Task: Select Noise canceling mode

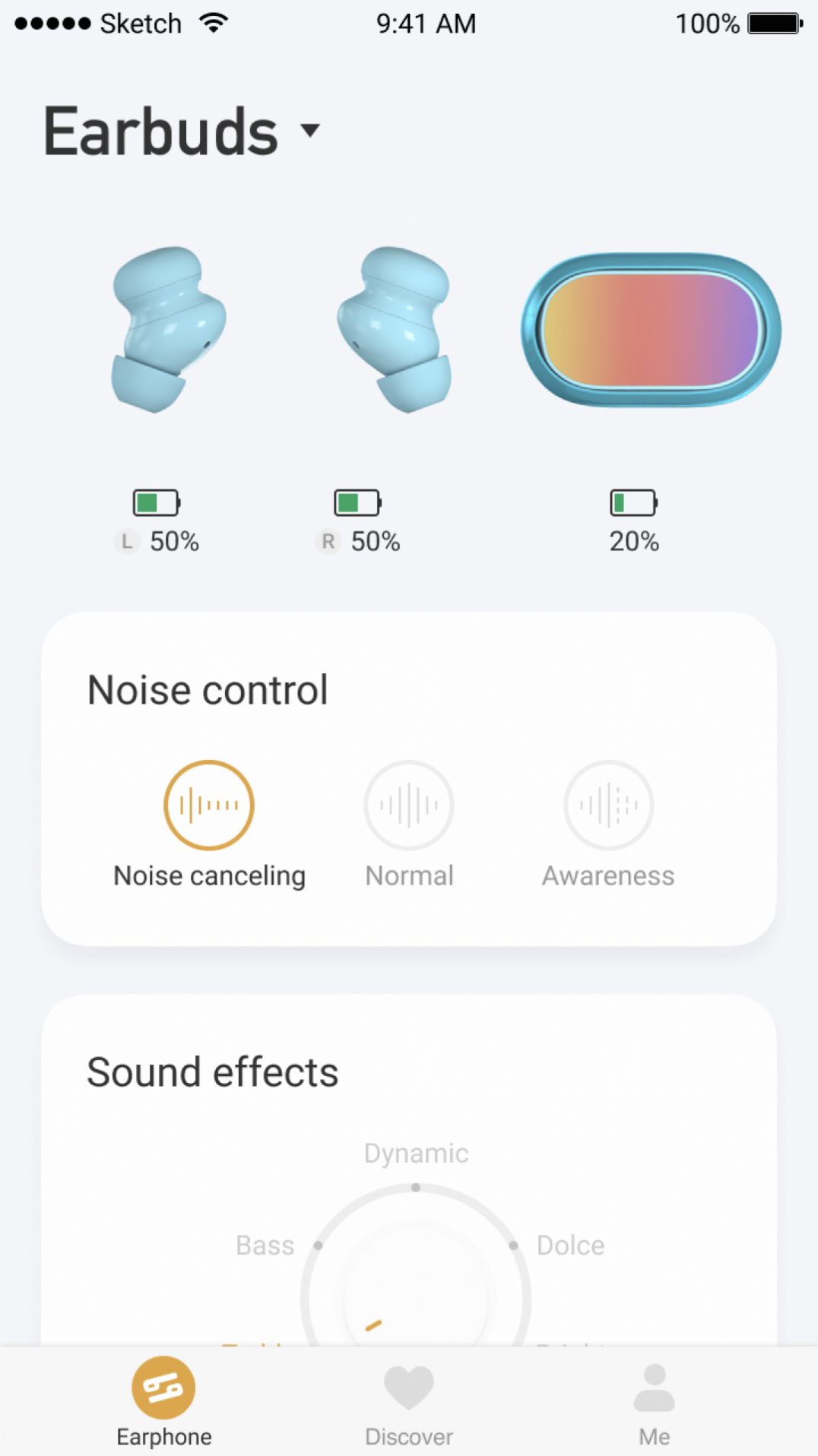Action: point(209,805)
